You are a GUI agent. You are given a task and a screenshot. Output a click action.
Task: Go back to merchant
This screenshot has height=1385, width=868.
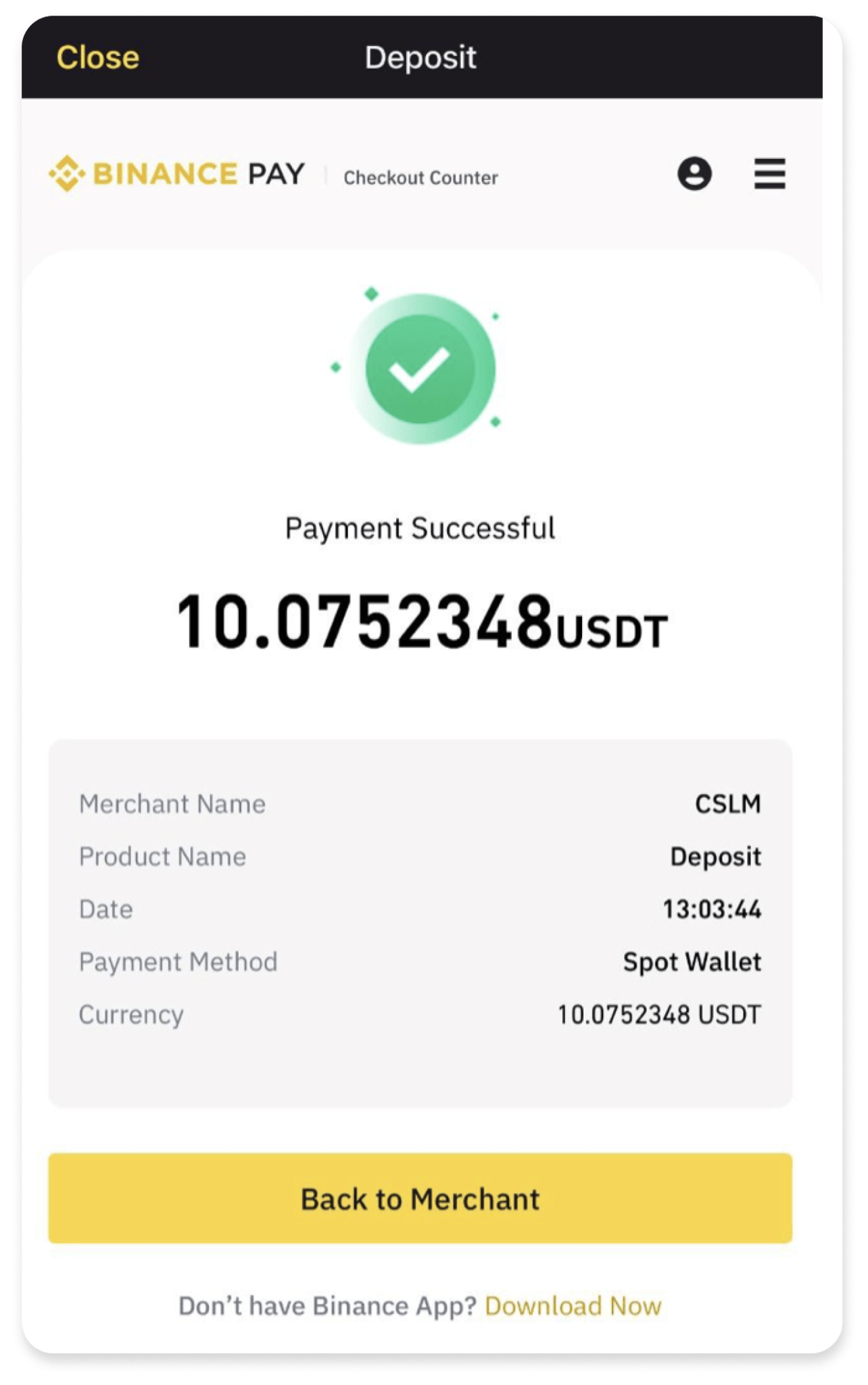pos(420,1198)
